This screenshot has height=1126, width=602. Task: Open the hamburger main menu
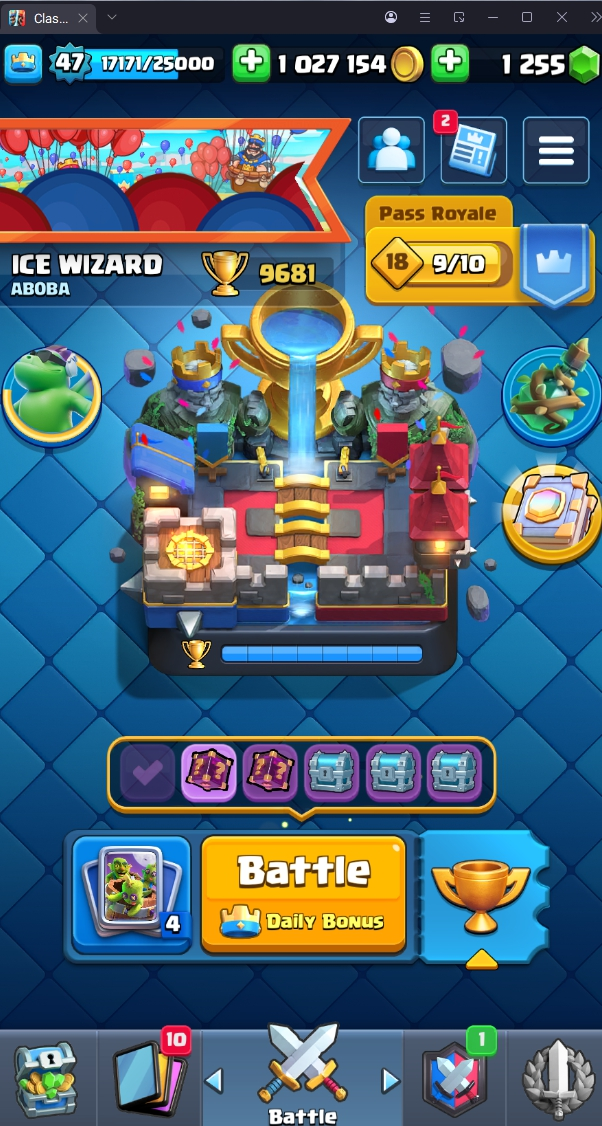coord(555,151)
